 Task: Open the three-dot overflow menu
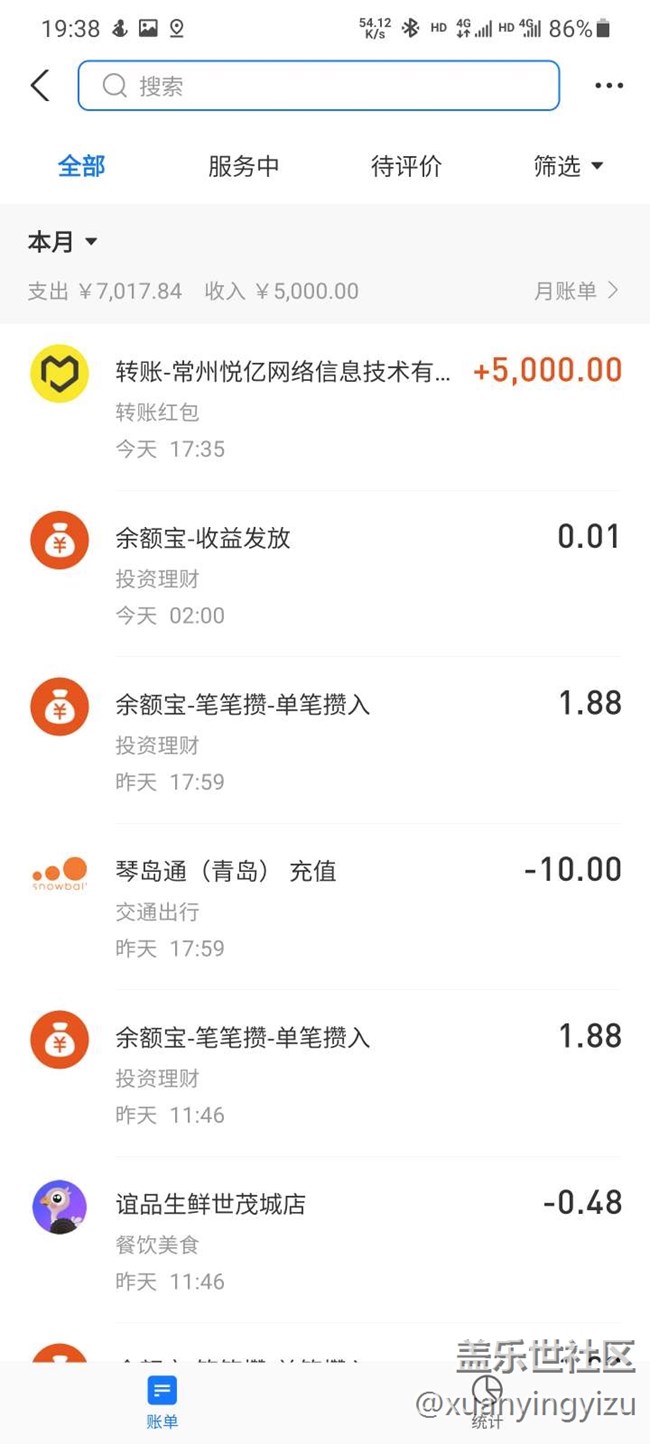pos(609,86)
